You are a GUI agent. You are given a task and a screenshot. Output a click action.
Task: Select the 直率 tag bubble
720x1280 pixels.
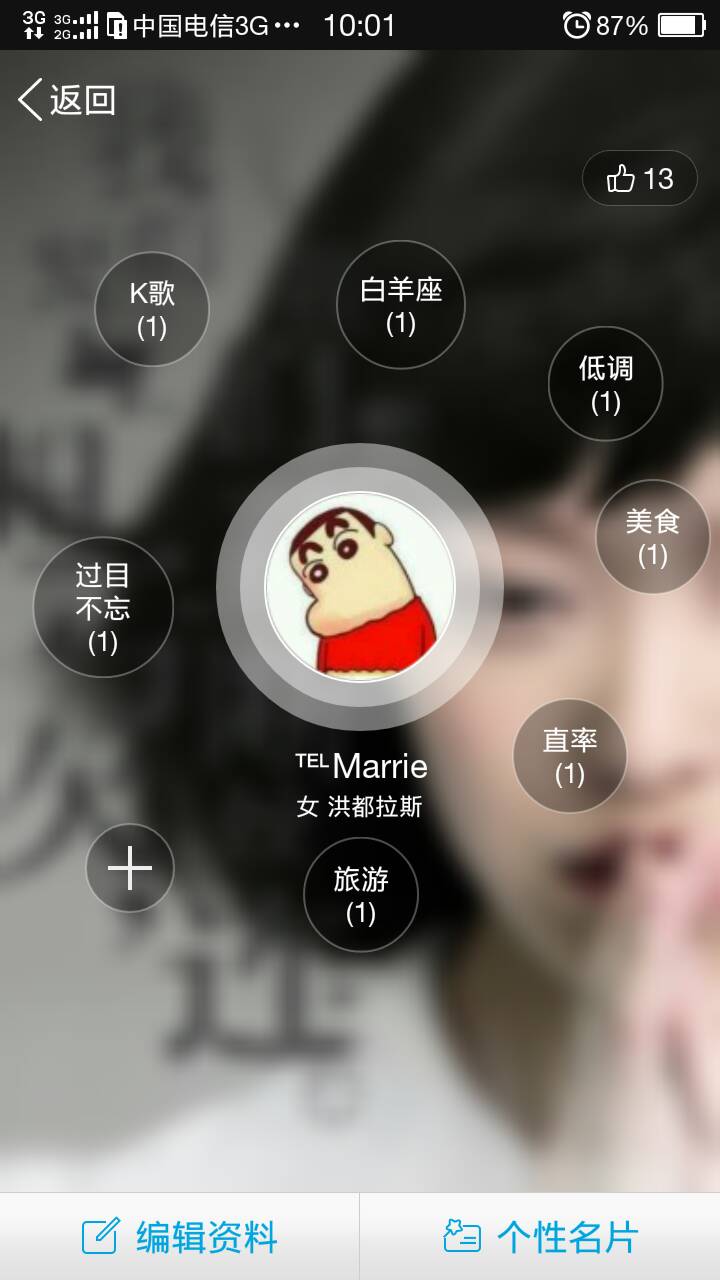(569, 755)
